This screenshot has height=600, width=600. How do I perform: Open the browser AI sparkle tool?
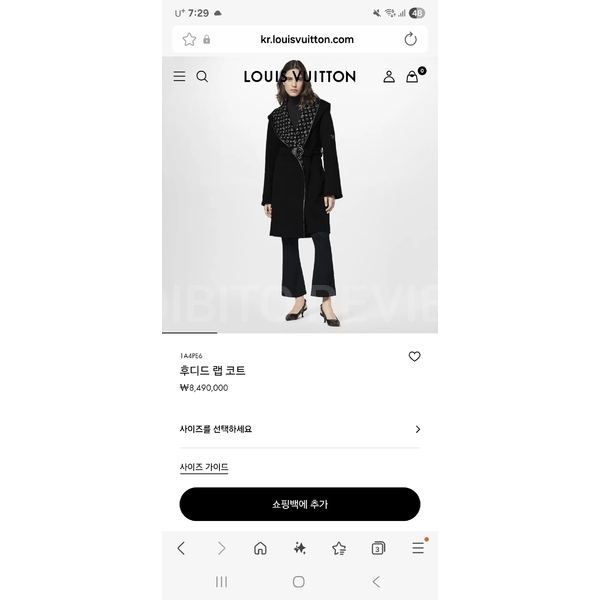(x=299, y=548)
